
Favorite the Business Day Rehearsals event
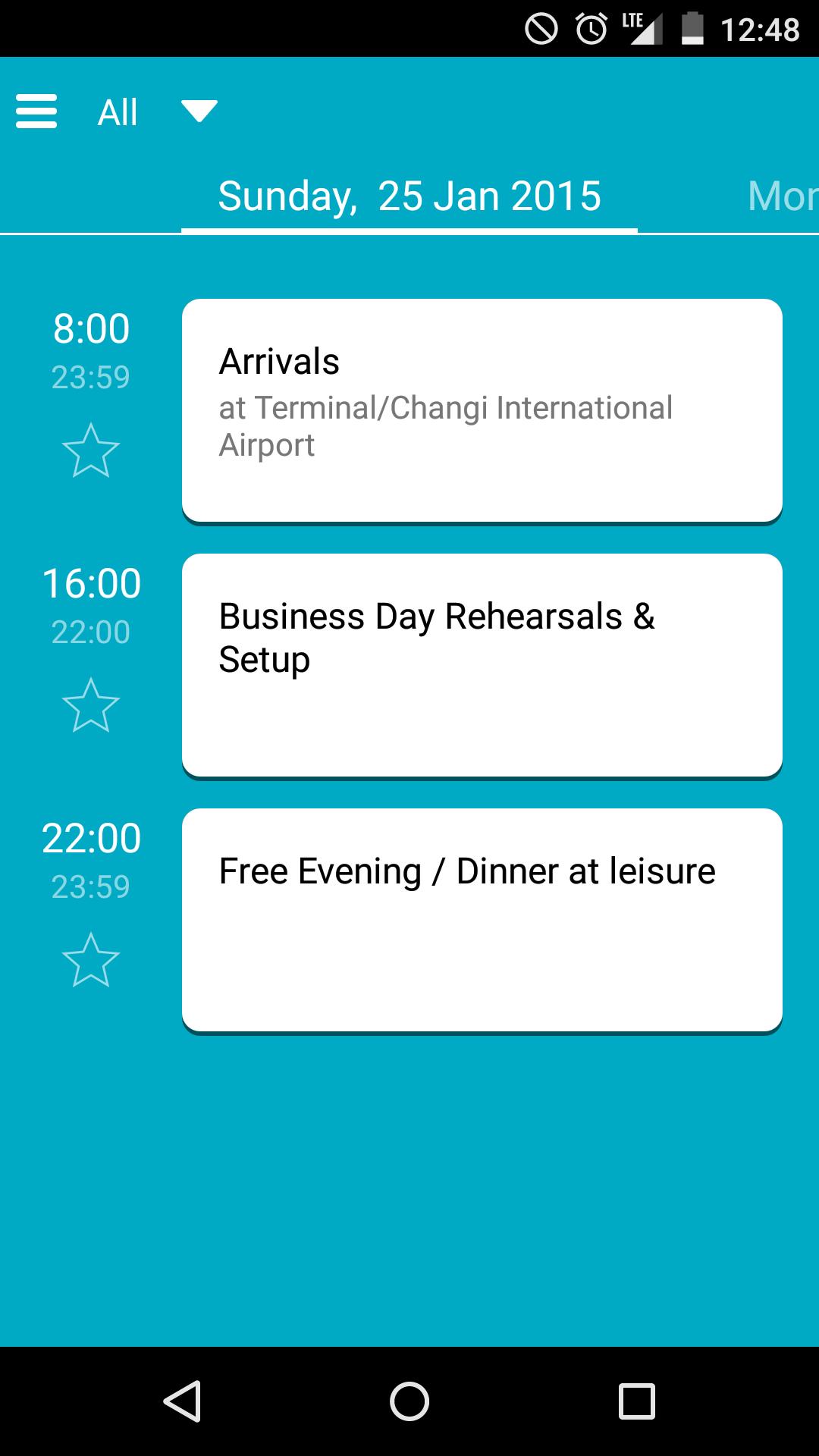pyautogui.click(x=91, y=705)
